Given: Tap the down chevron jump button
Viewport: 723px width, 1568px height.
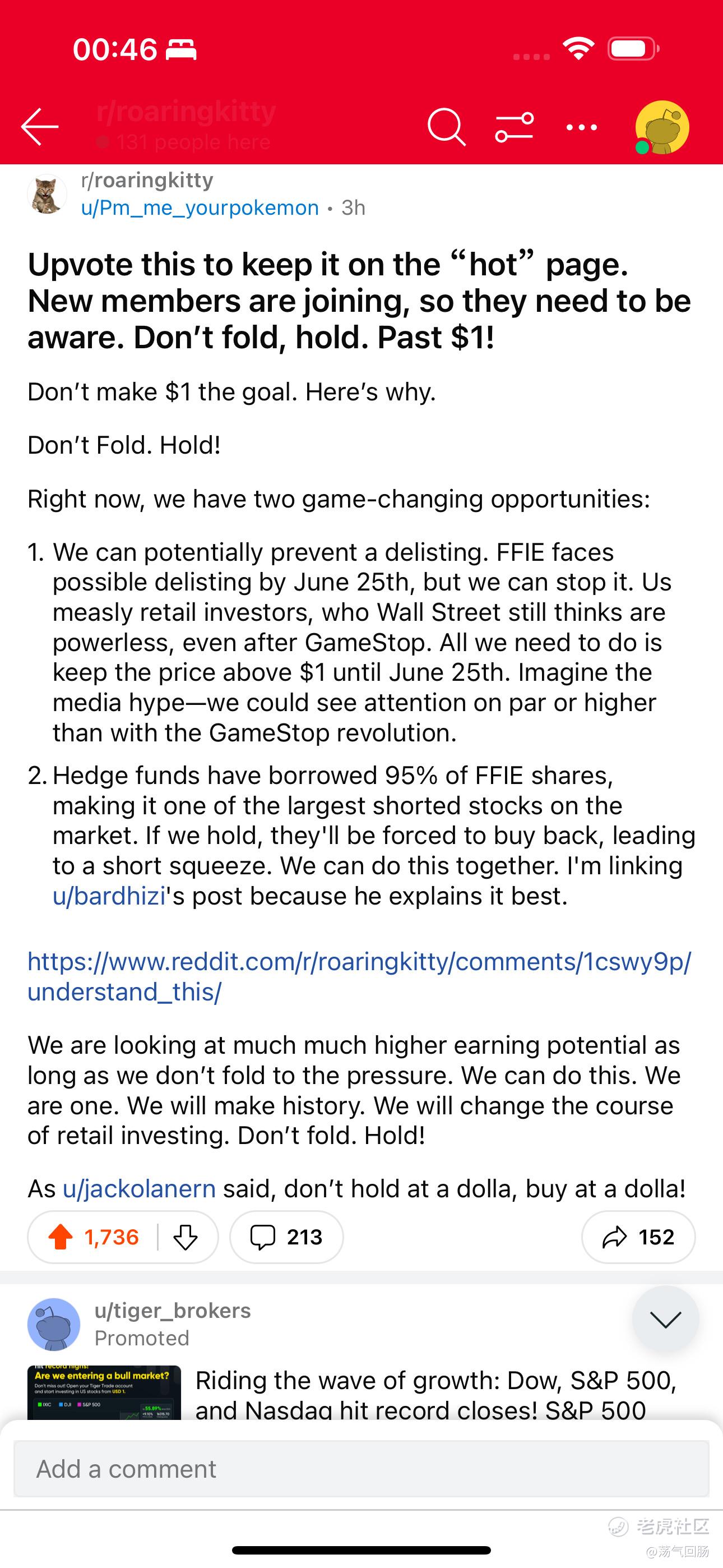Looking at the screenshot, I should (666, 1319).
